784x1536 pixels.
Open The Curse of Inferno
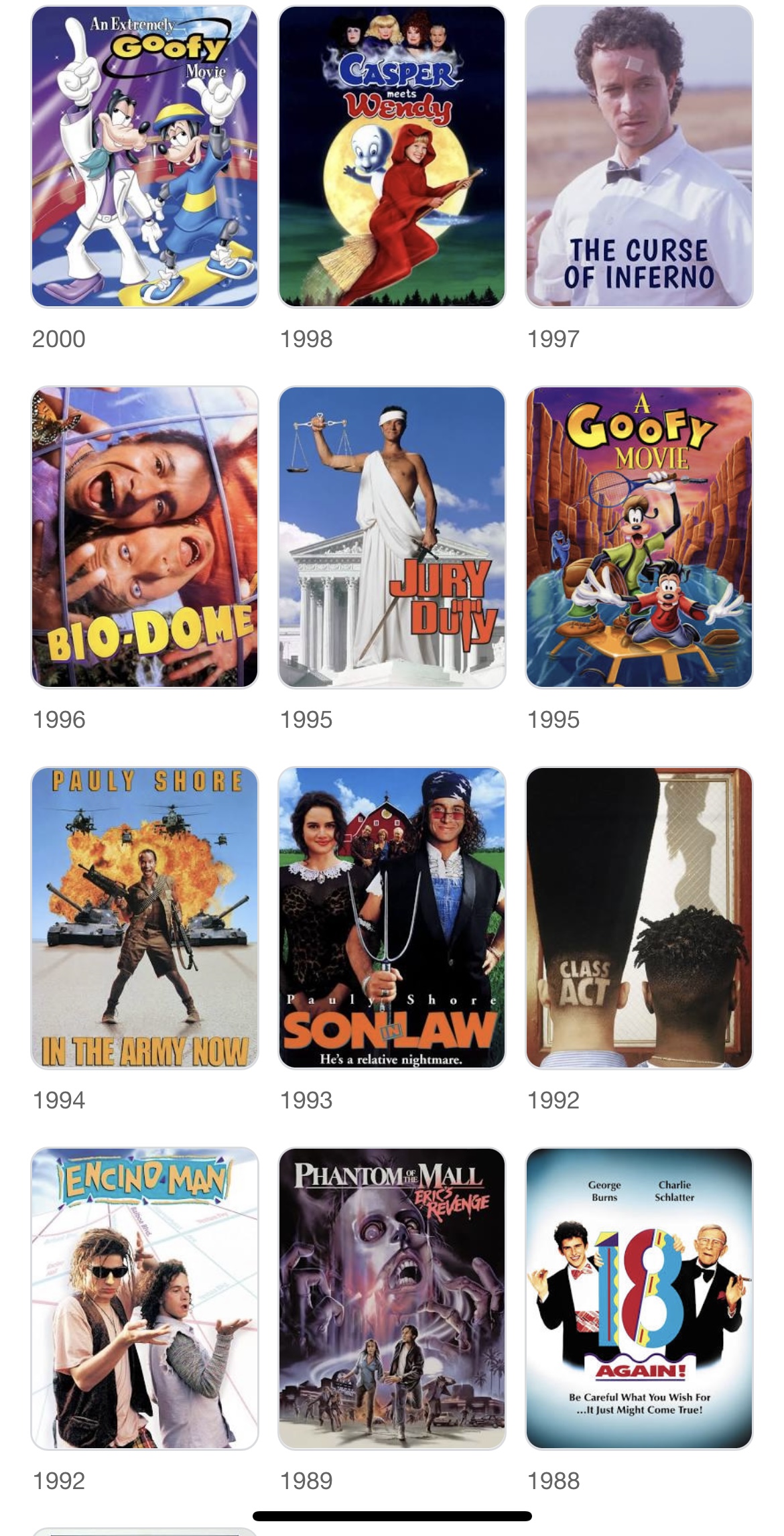pyautogui.click(x=639, y=156)
